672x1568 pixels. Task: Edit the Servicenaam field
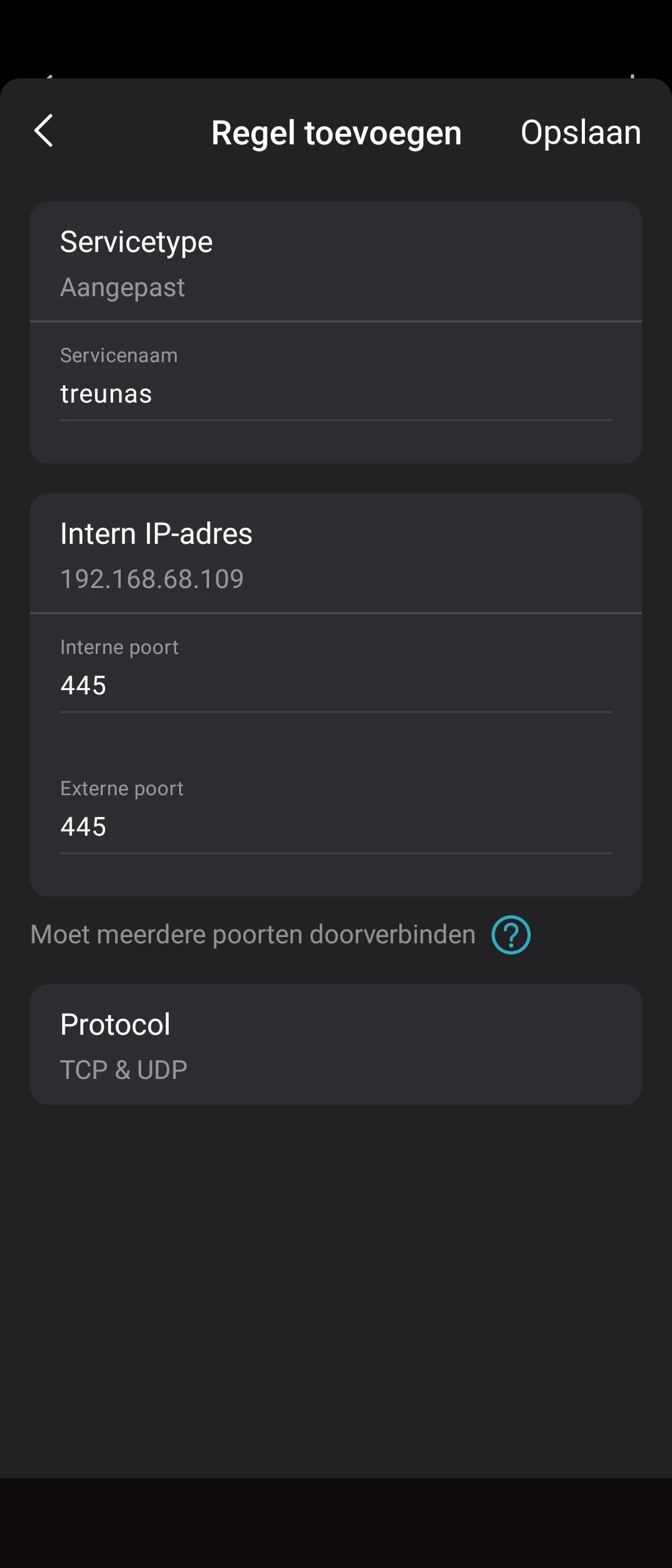coord(335,394)
